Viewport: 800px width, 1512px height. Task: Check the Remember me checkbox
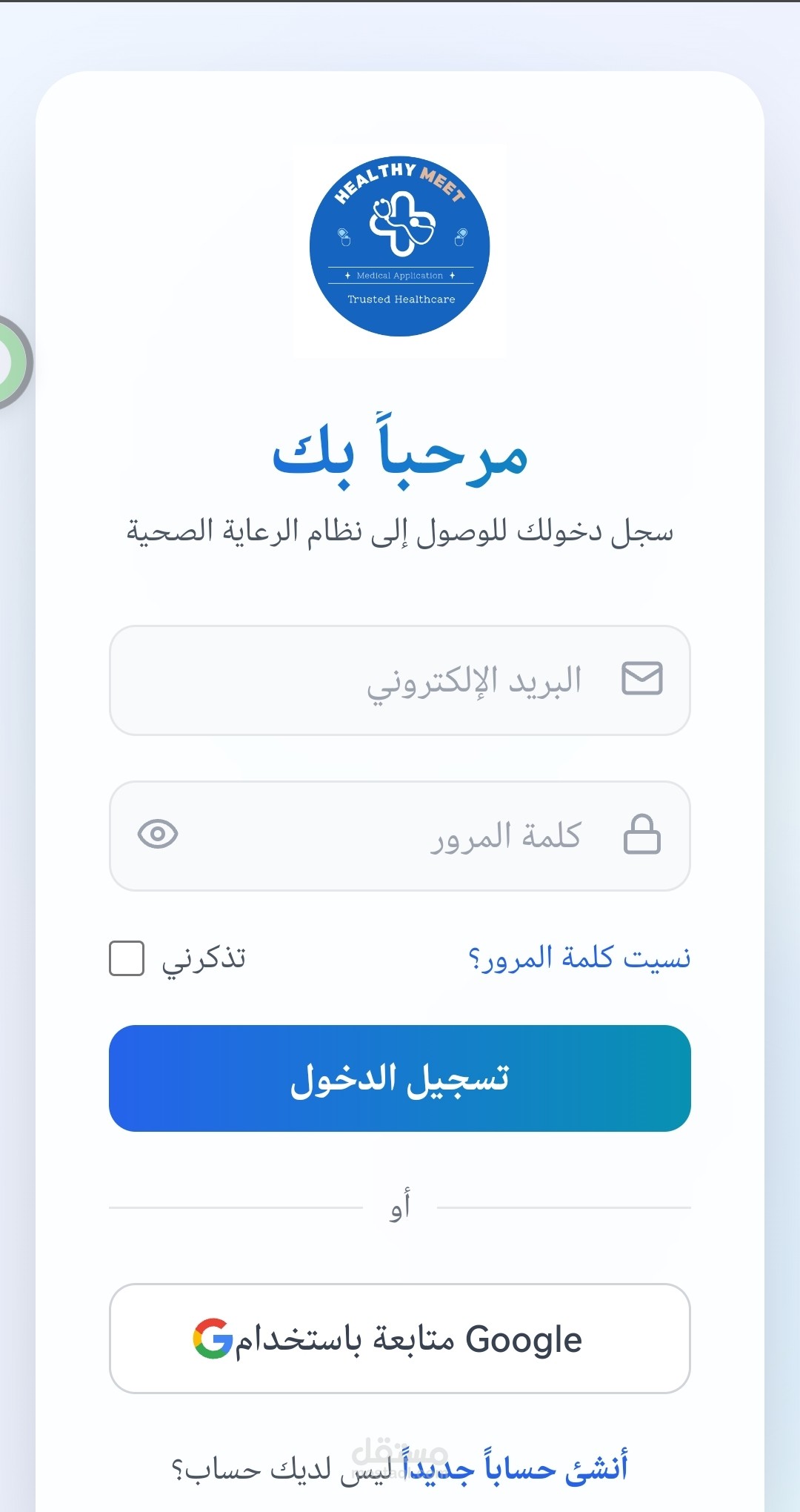[x=127, y=958]
